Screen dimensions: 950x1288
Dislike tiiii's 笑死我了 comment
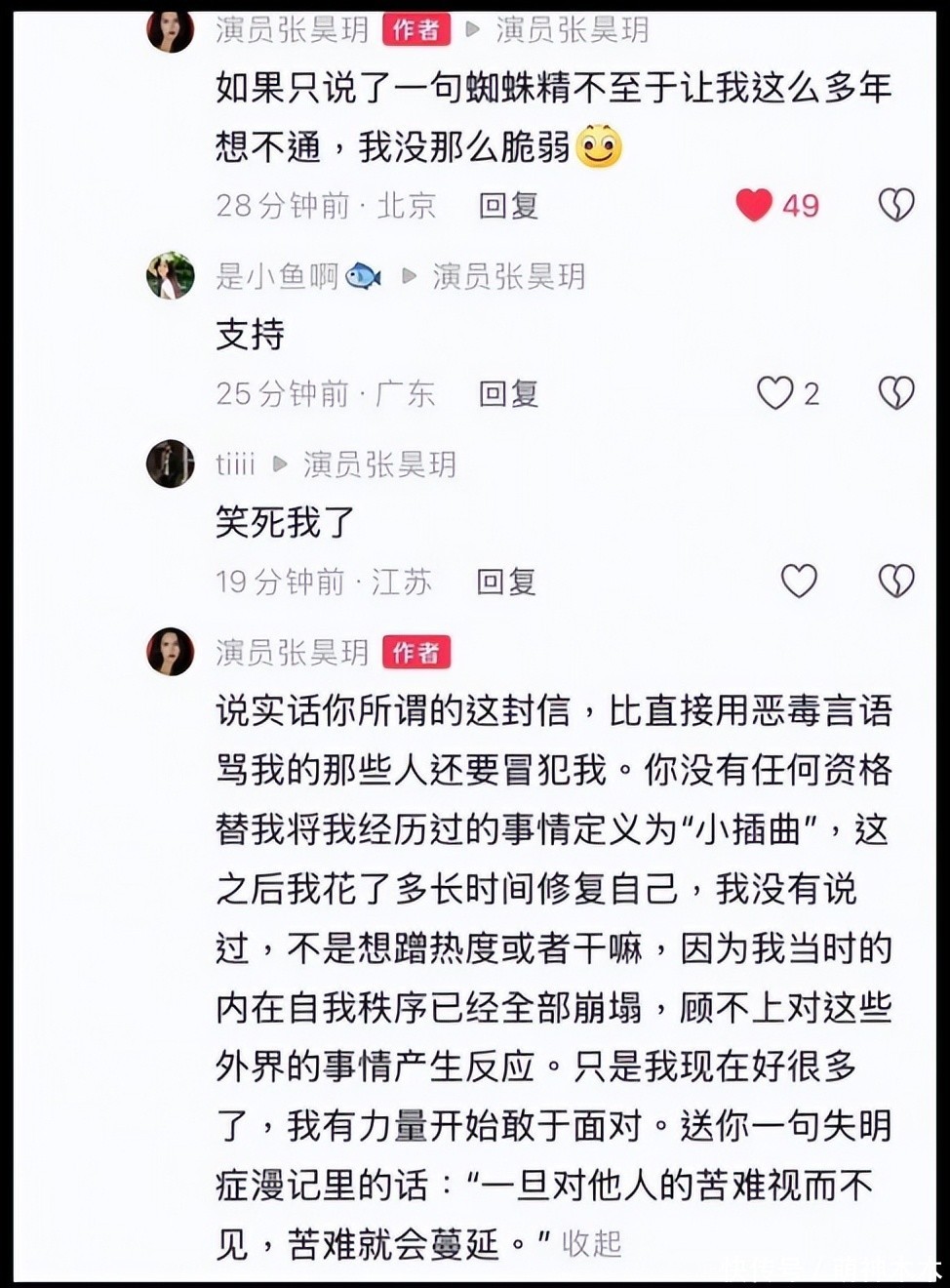(895, 582)
